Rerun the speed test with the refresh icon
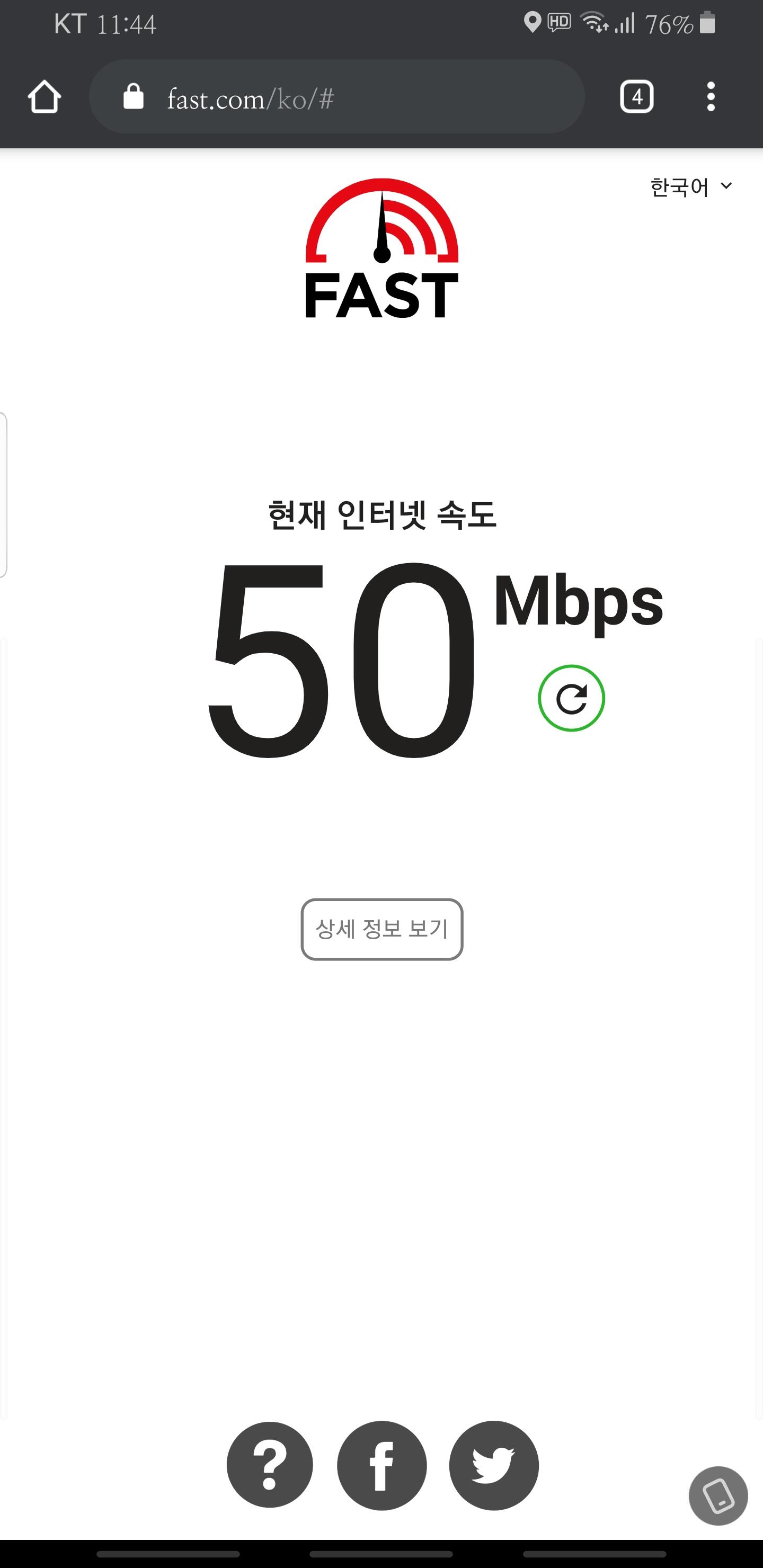Screen dimensions: 763x1568 [571, 698]
